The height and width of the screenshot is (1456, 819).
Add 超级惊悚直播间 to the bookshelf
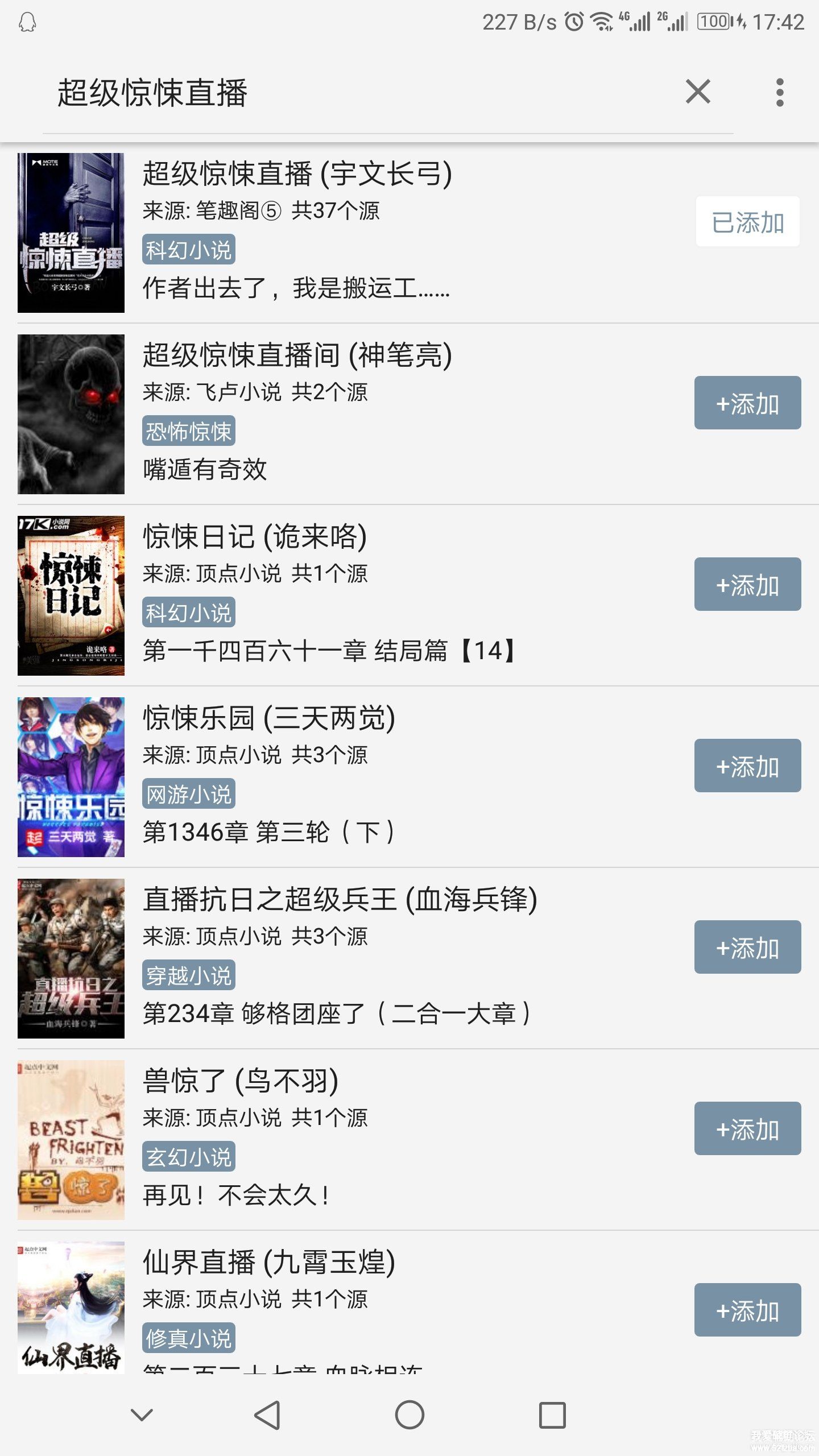click(x=747, y=403)
